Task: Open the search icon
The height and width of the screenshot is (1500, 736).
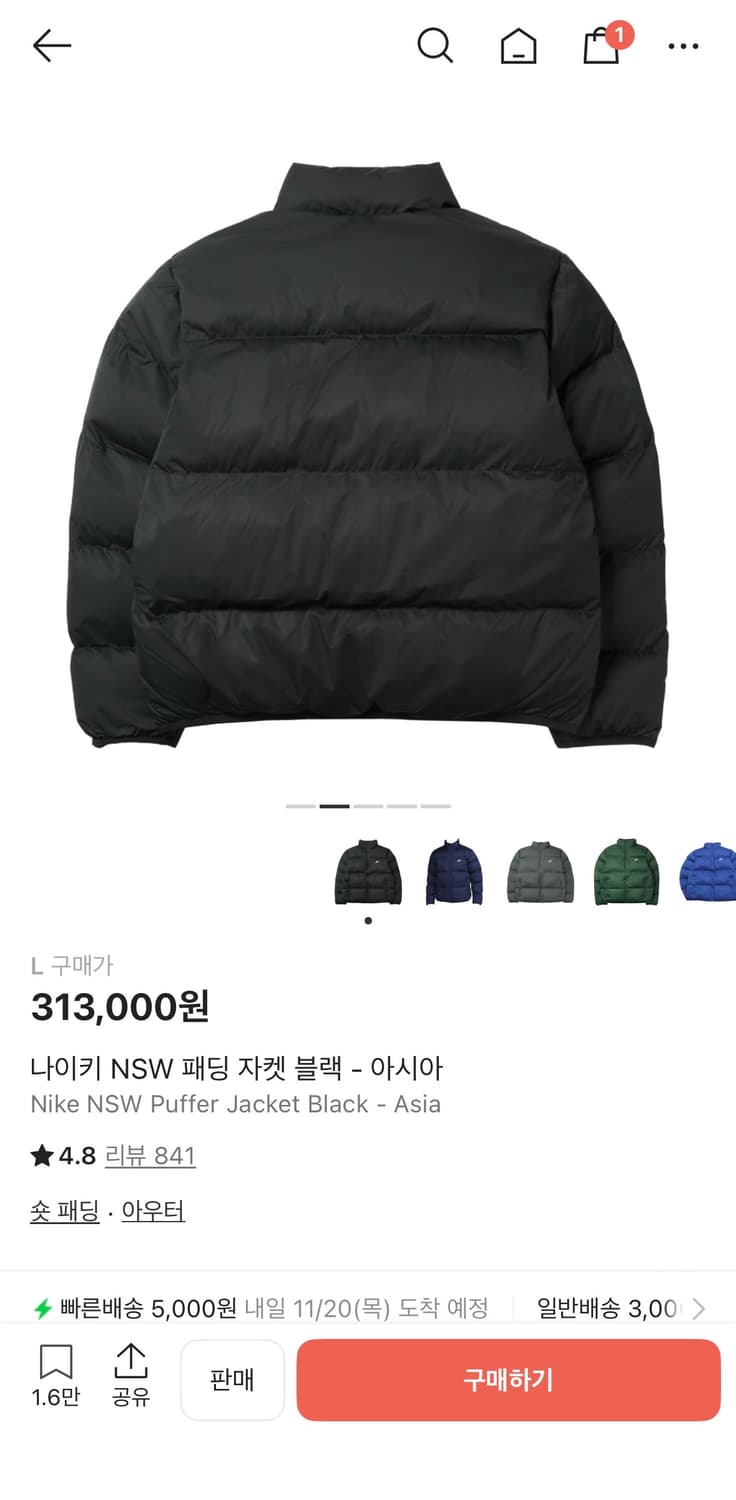Action: [x=434, y=45]
